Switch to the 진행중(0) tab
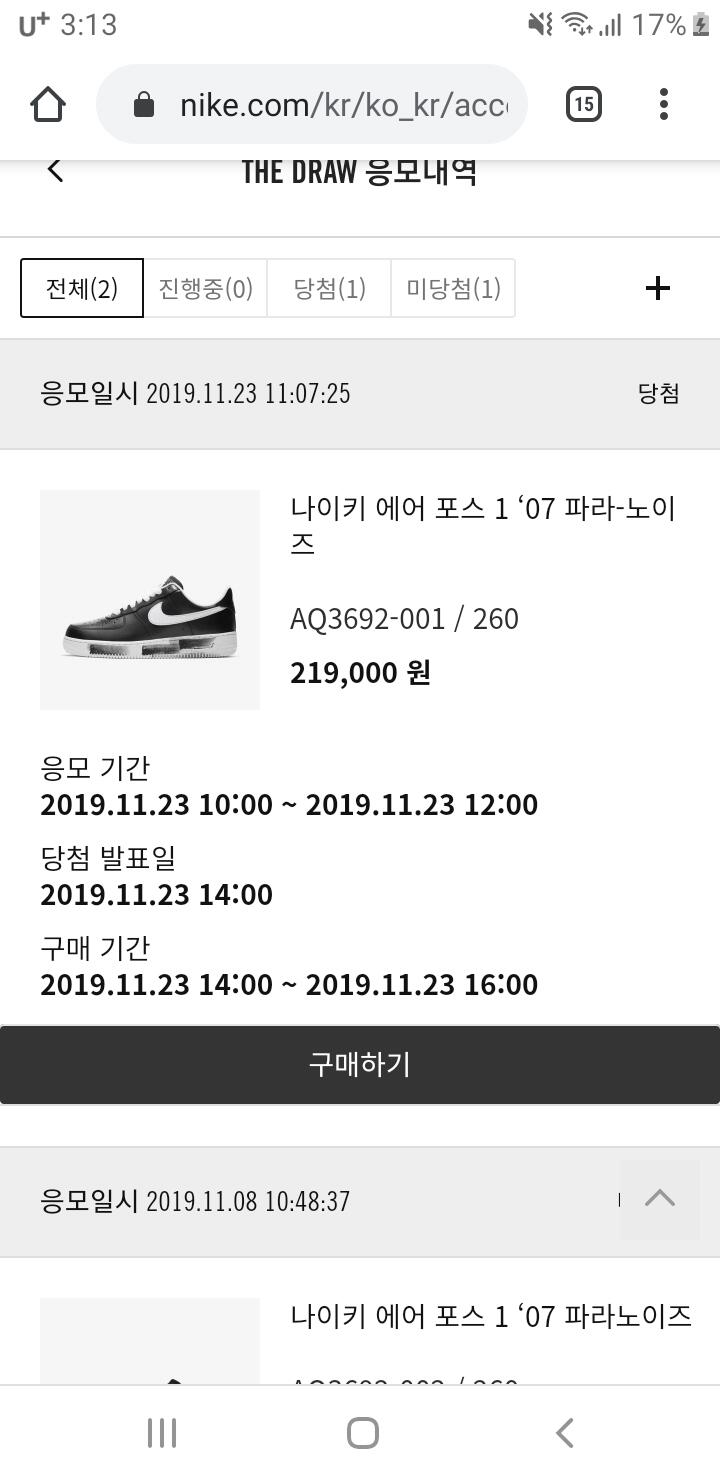Viewport: 720px width, 1480px height. coord(206,289)
